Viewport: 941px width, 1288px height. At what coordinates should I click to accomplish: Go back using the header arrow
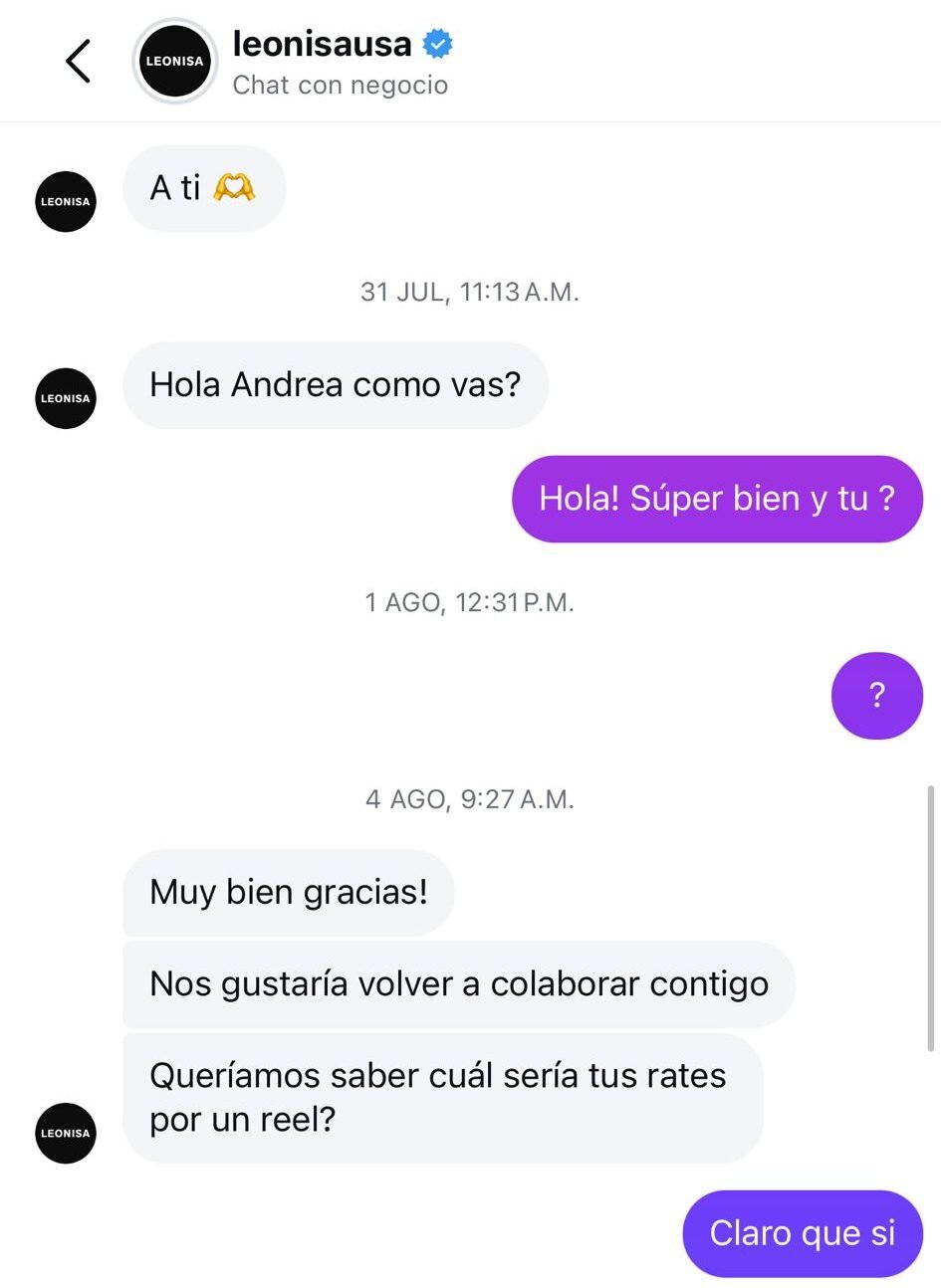[79, 62]
